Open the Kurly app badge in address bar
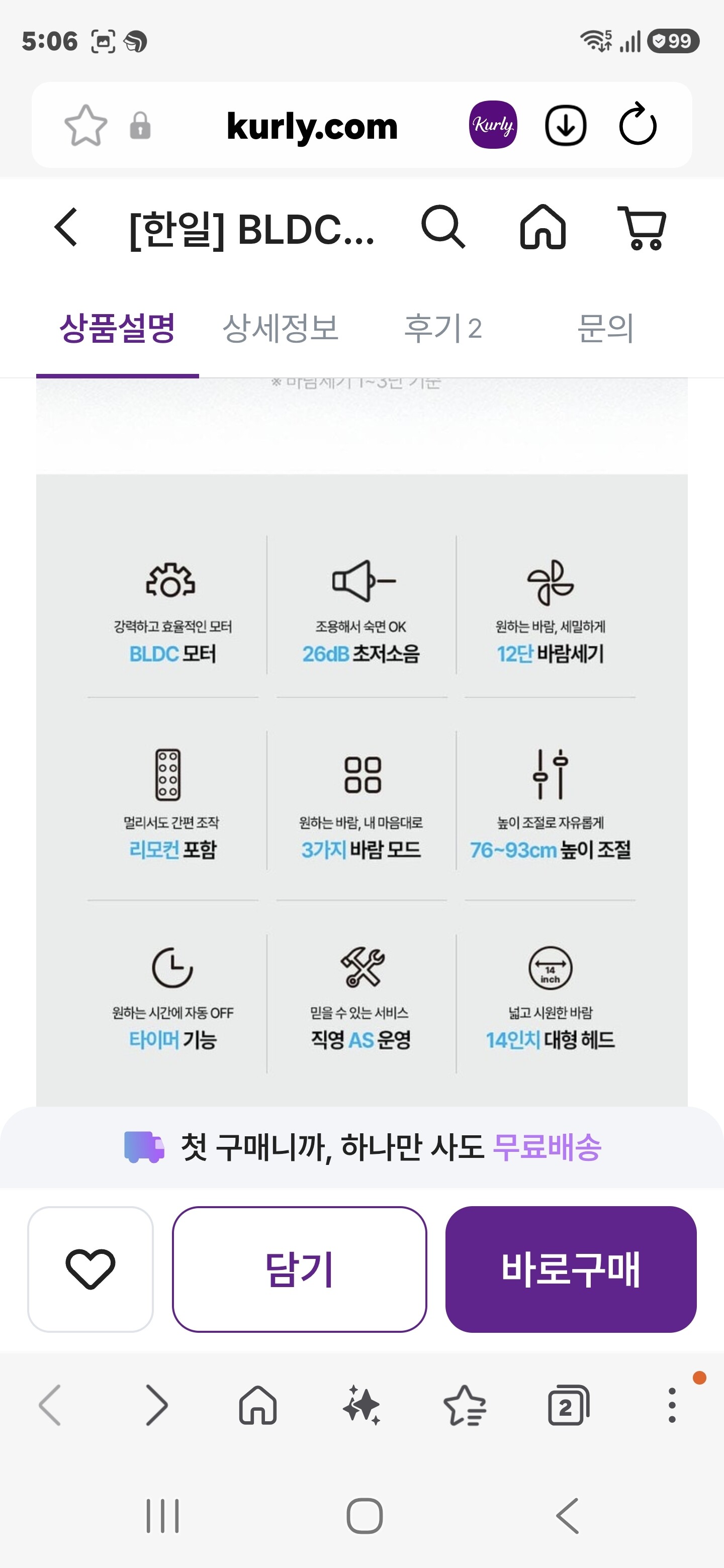 (x=493, y=125)
